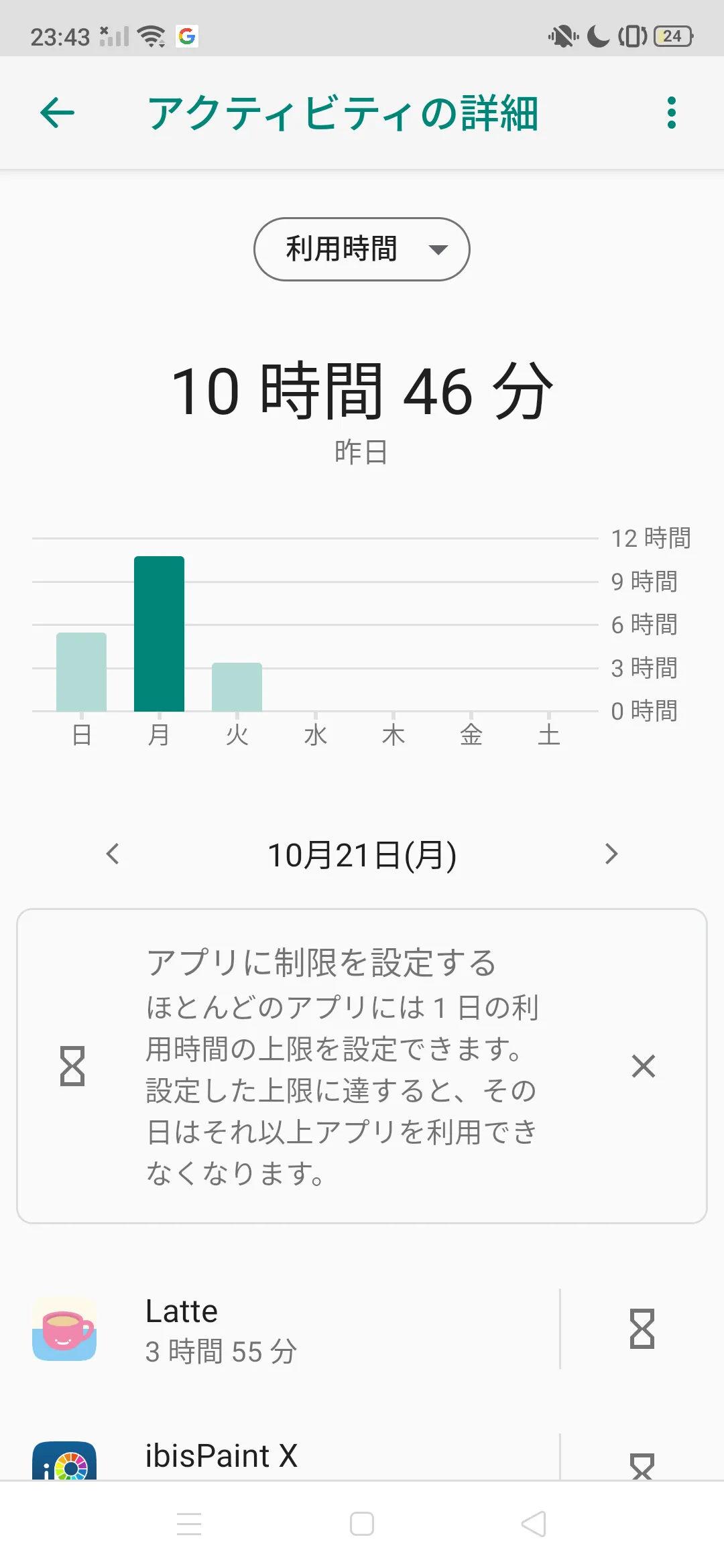Dismiss the アプリに制限を設定する card

tap(643, 1066)
